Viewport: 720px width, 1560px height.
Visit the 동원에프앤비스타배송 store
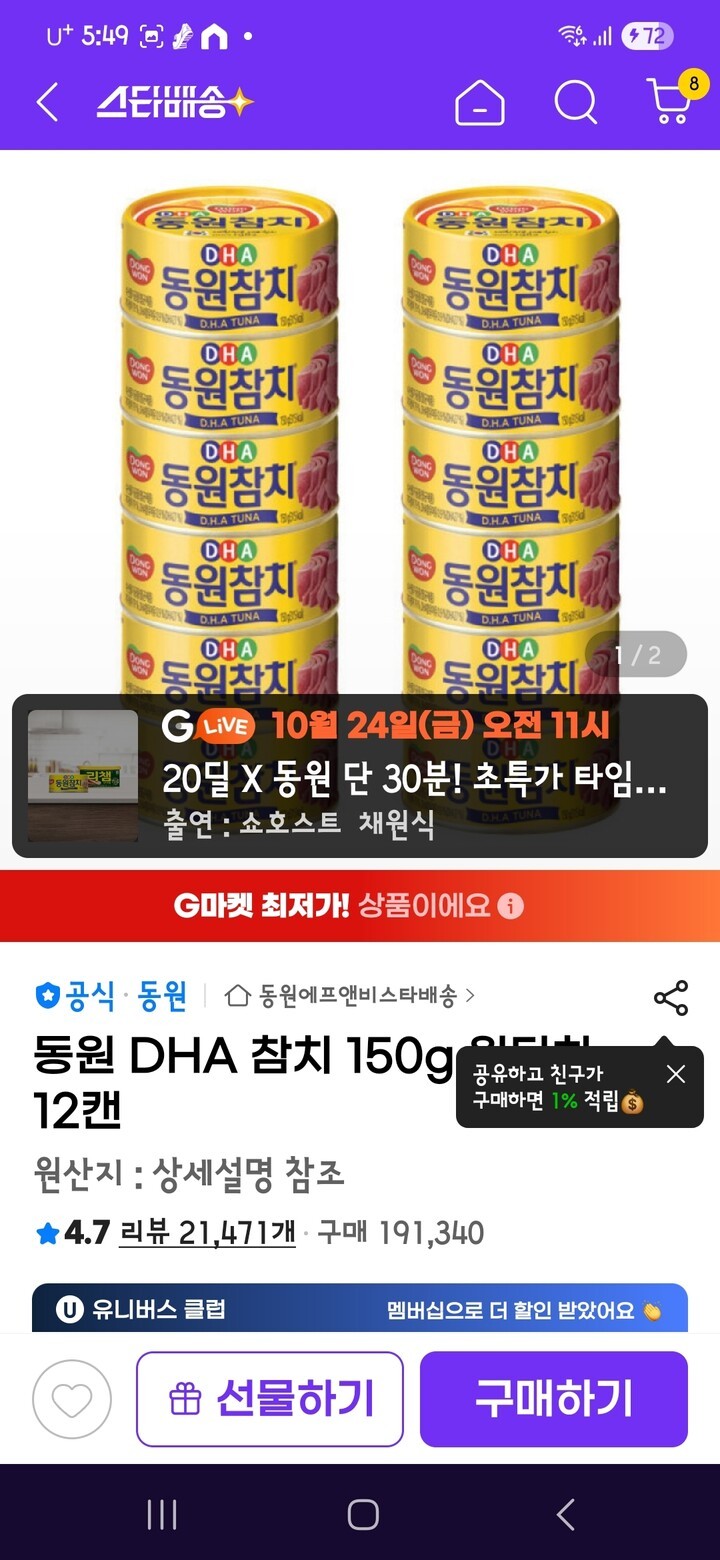(350, 995)
